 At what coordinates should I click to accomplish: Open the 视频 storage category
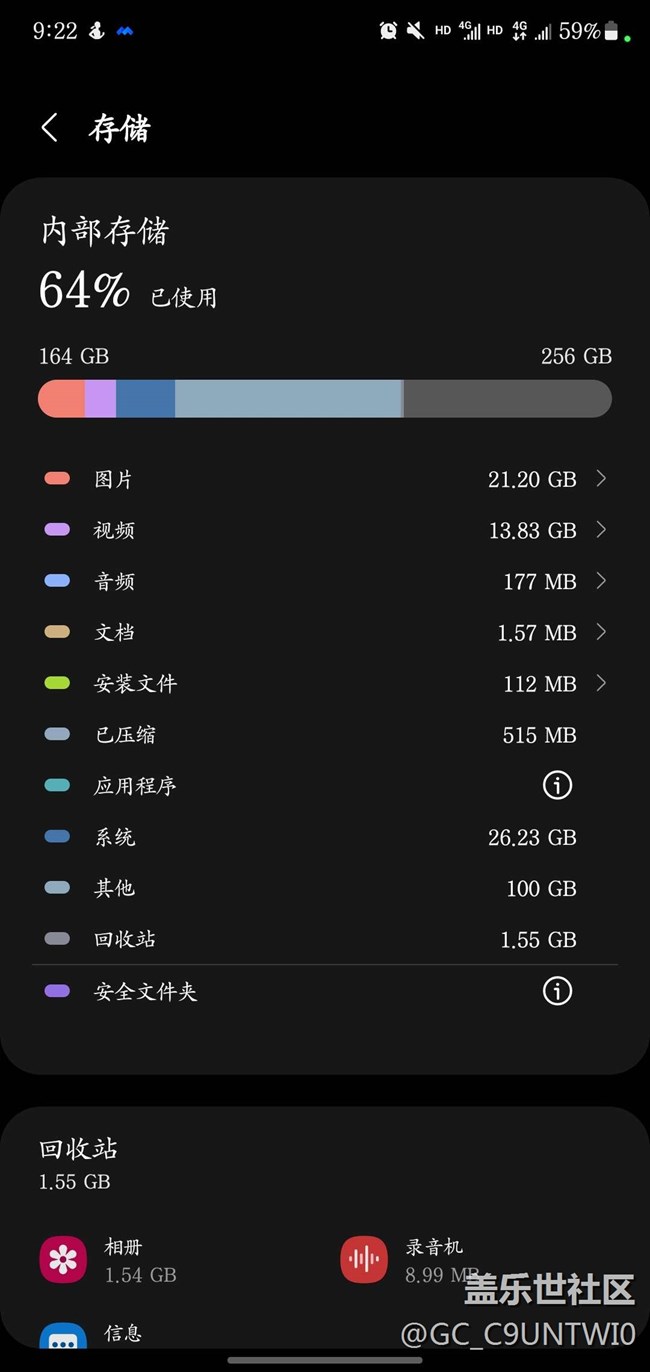[x=324, y=531]
